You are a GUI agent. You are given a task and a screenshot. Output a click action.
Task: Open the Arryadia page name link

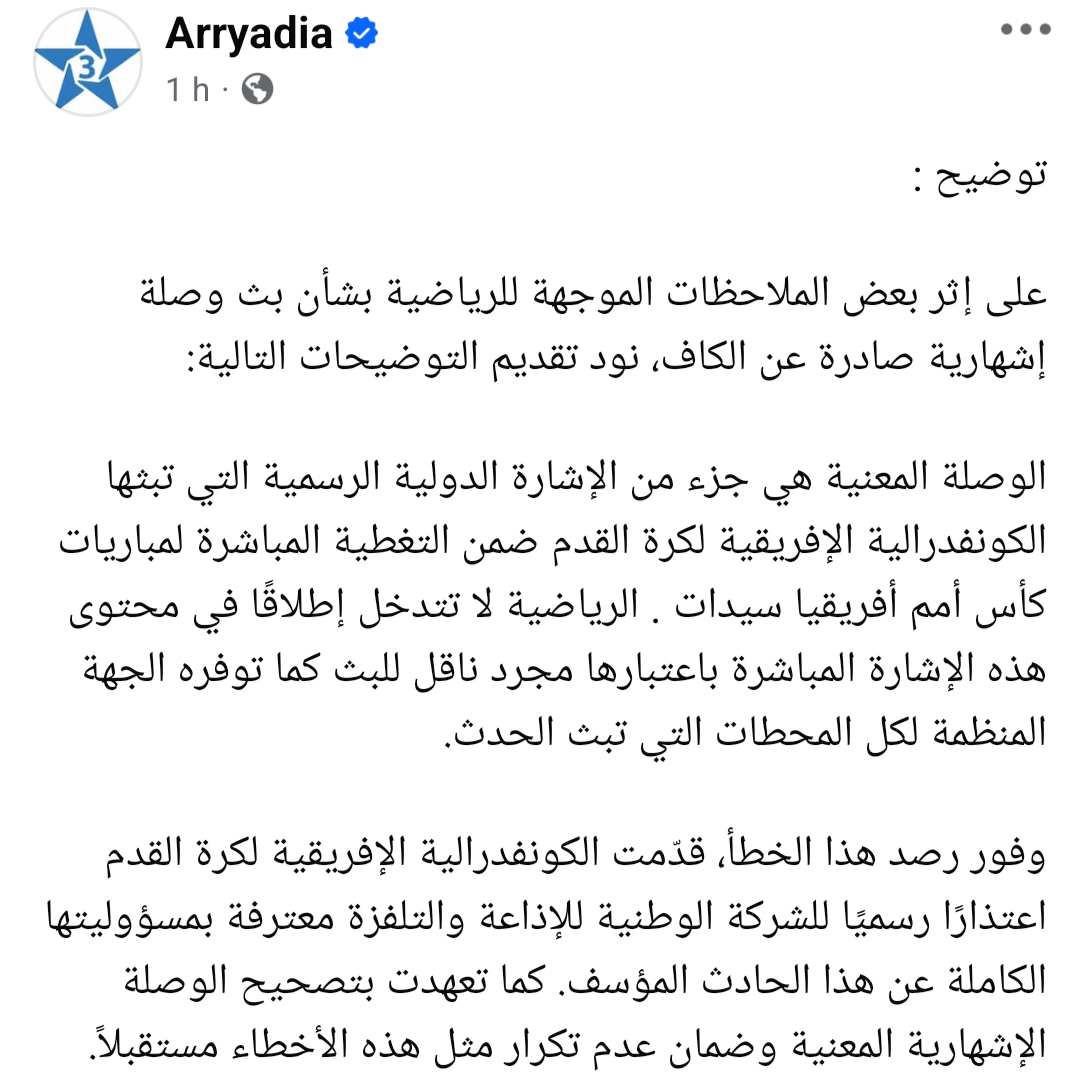[249, 34]
